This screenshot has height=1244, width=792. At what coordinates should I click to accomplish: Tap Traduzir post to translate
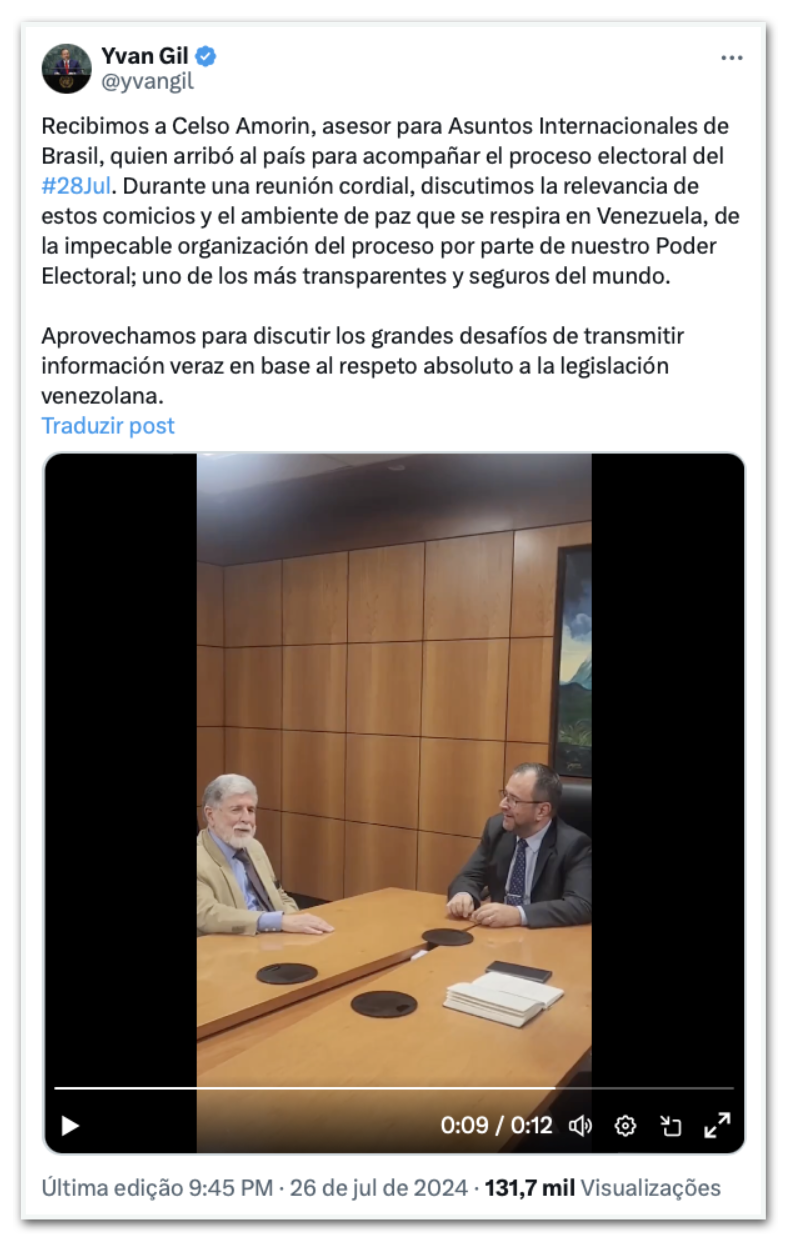[108, 425]
